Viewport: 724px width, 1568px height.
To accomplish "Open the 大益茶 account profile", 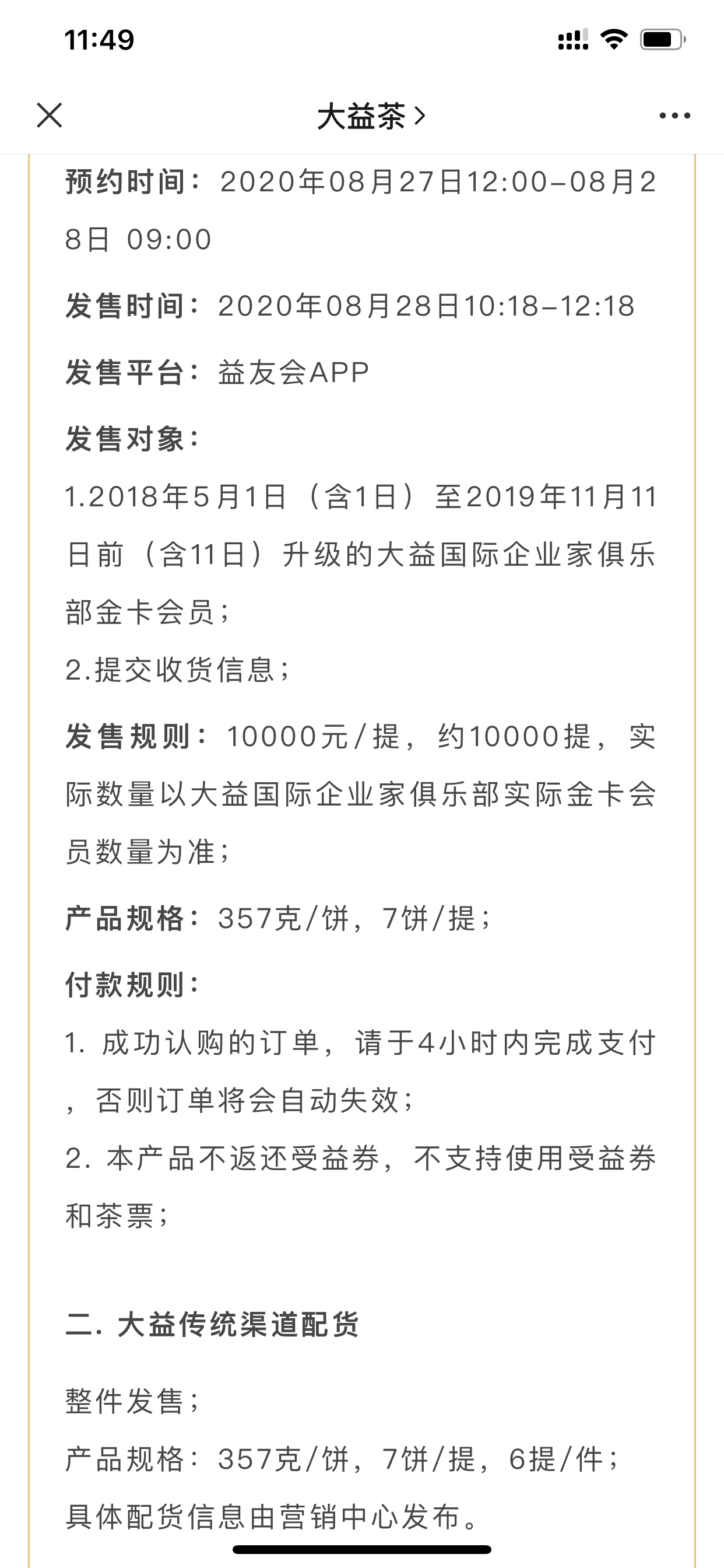I will [371, 116].
